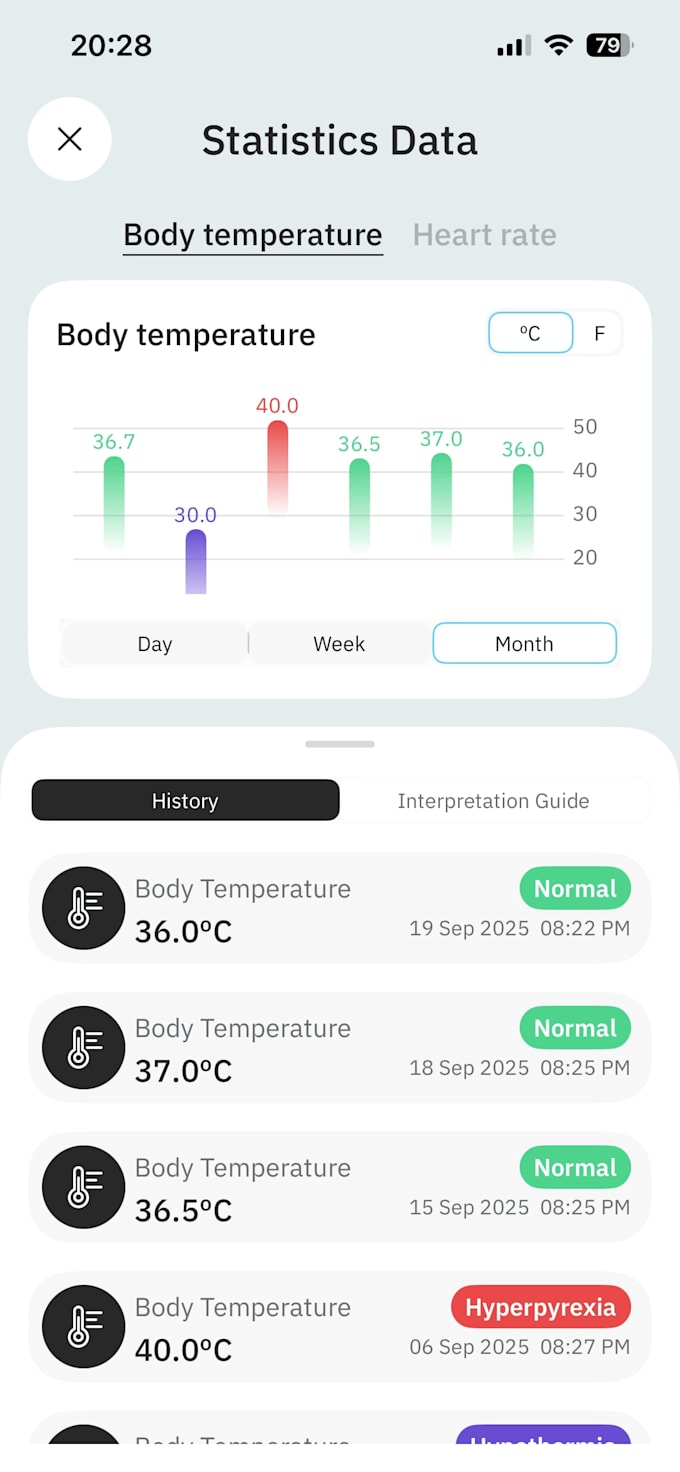Show the Day chart view
The width and height of the screenshot is (680, 1472).
tap(155, 644)
